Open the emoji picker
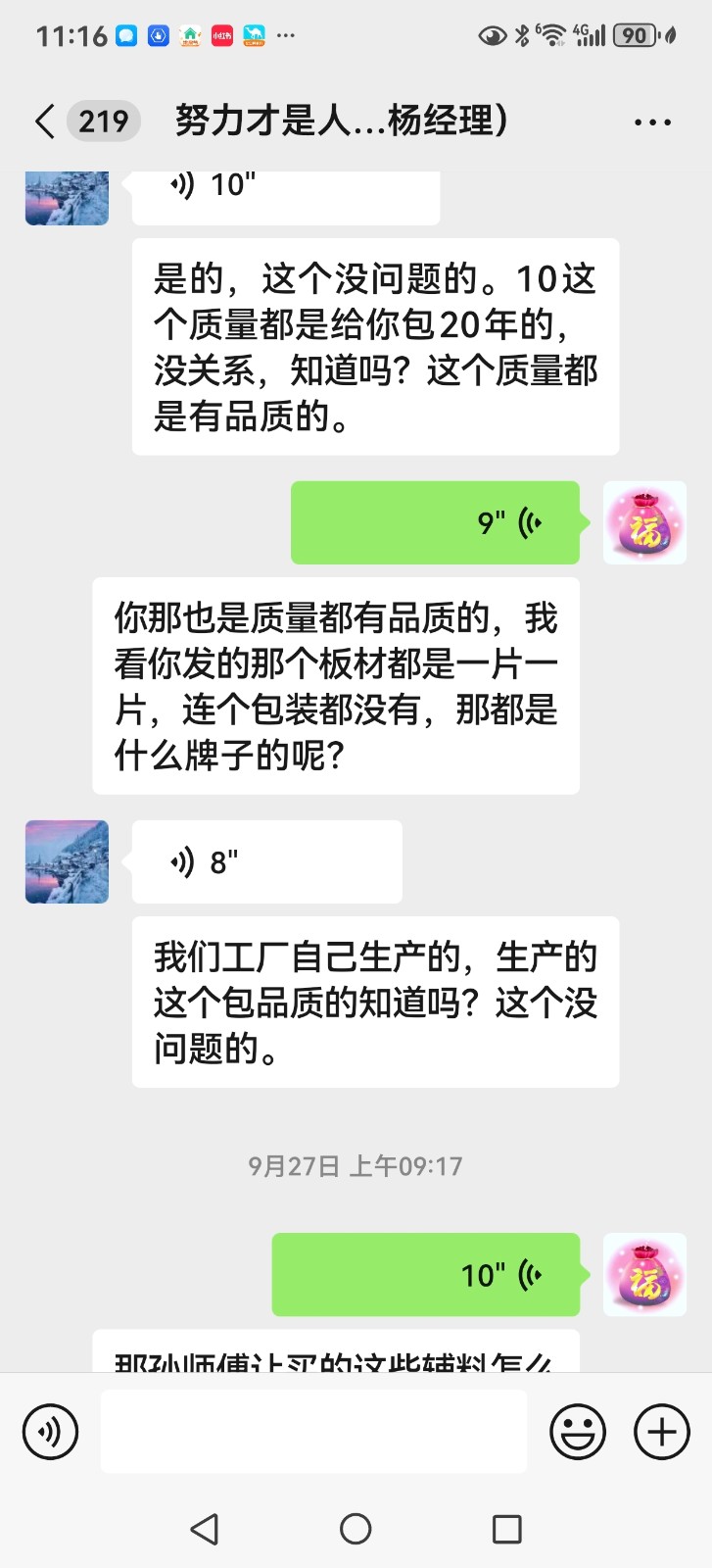 [x=578, y=1432]
